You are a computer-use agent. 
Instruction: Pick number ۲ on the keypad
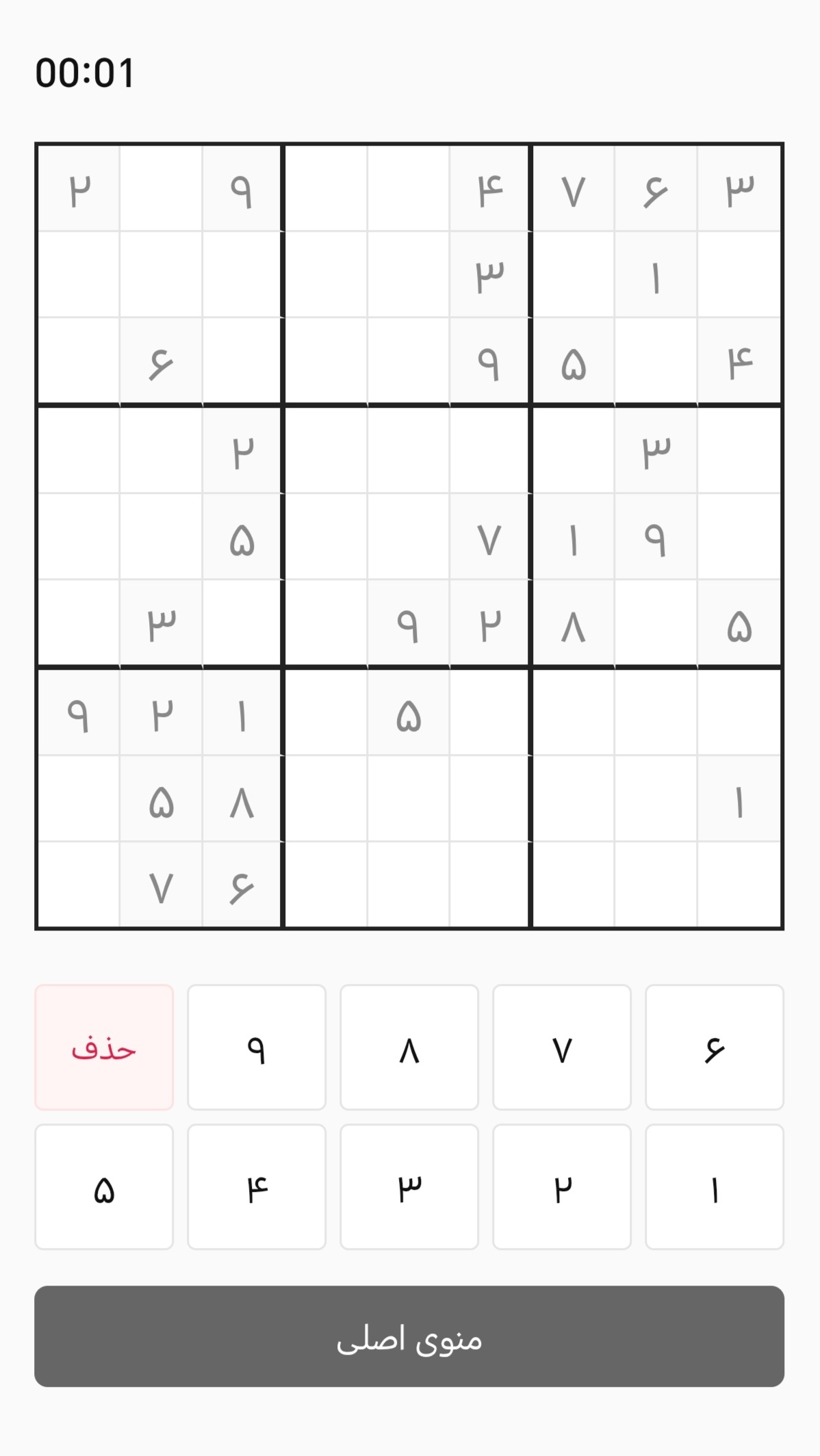coord(562,1187)
